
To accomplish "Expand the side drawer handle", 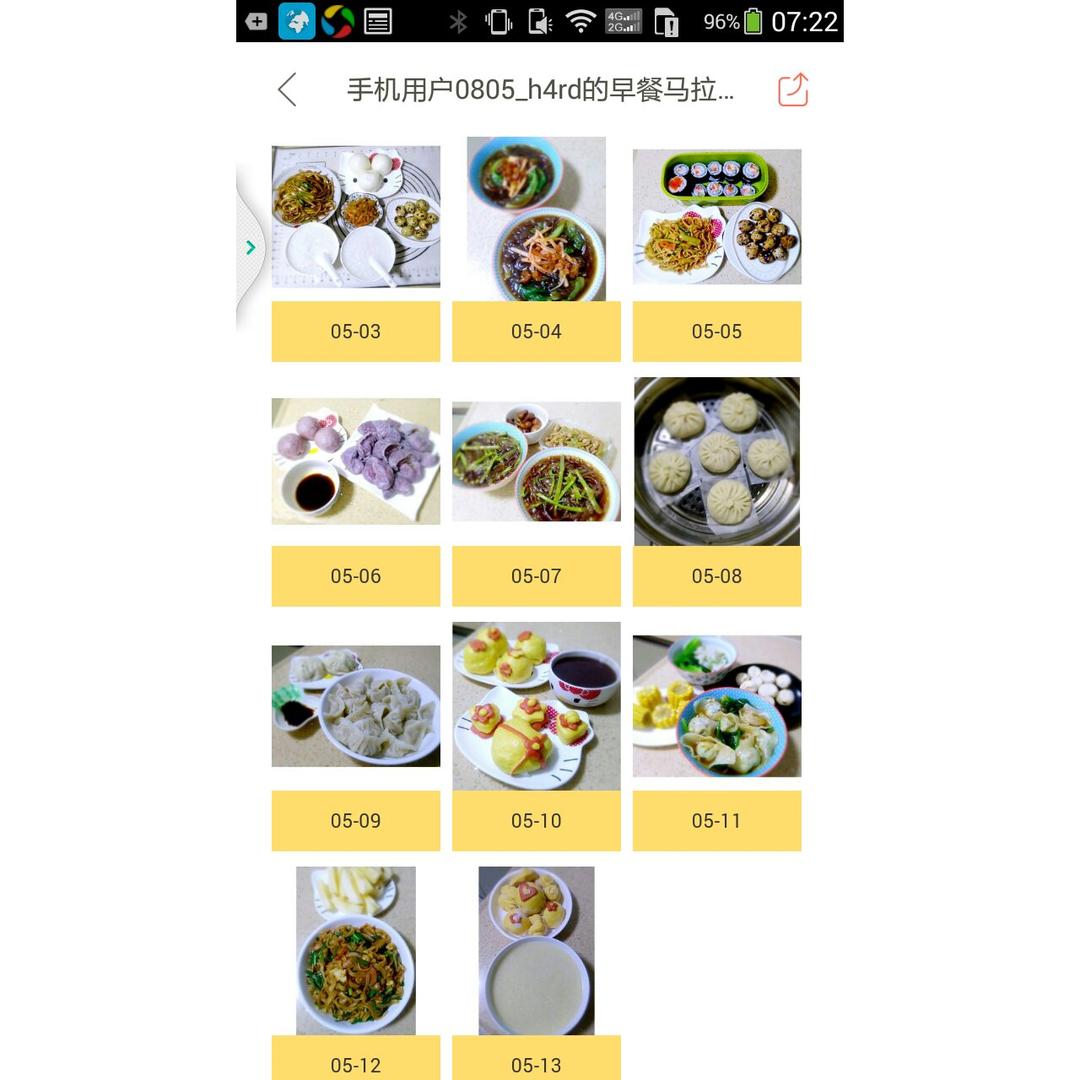I will [x=250, y=247].
